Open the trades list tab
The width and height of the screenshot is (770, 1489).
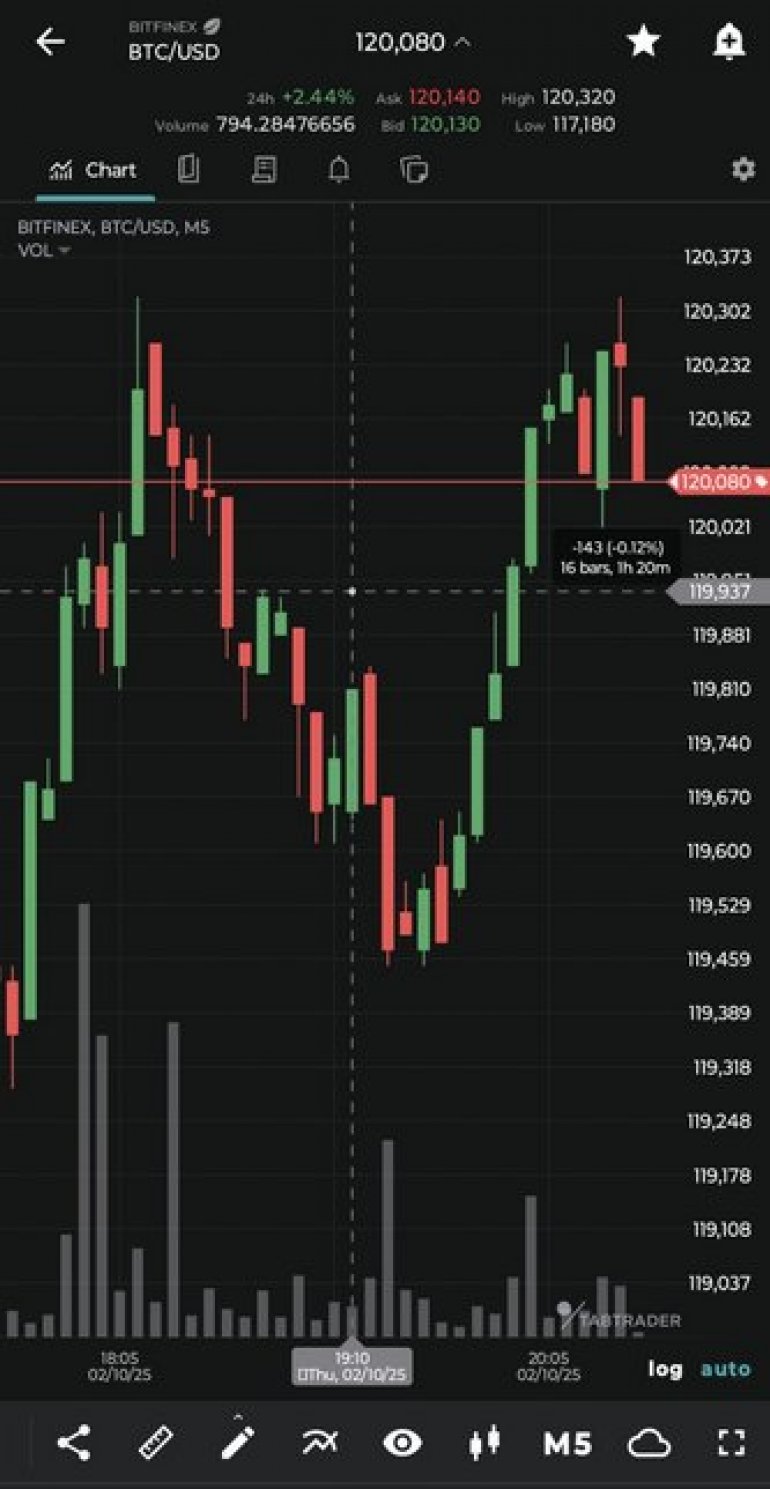pyautogui.click(x=264, y=170)
